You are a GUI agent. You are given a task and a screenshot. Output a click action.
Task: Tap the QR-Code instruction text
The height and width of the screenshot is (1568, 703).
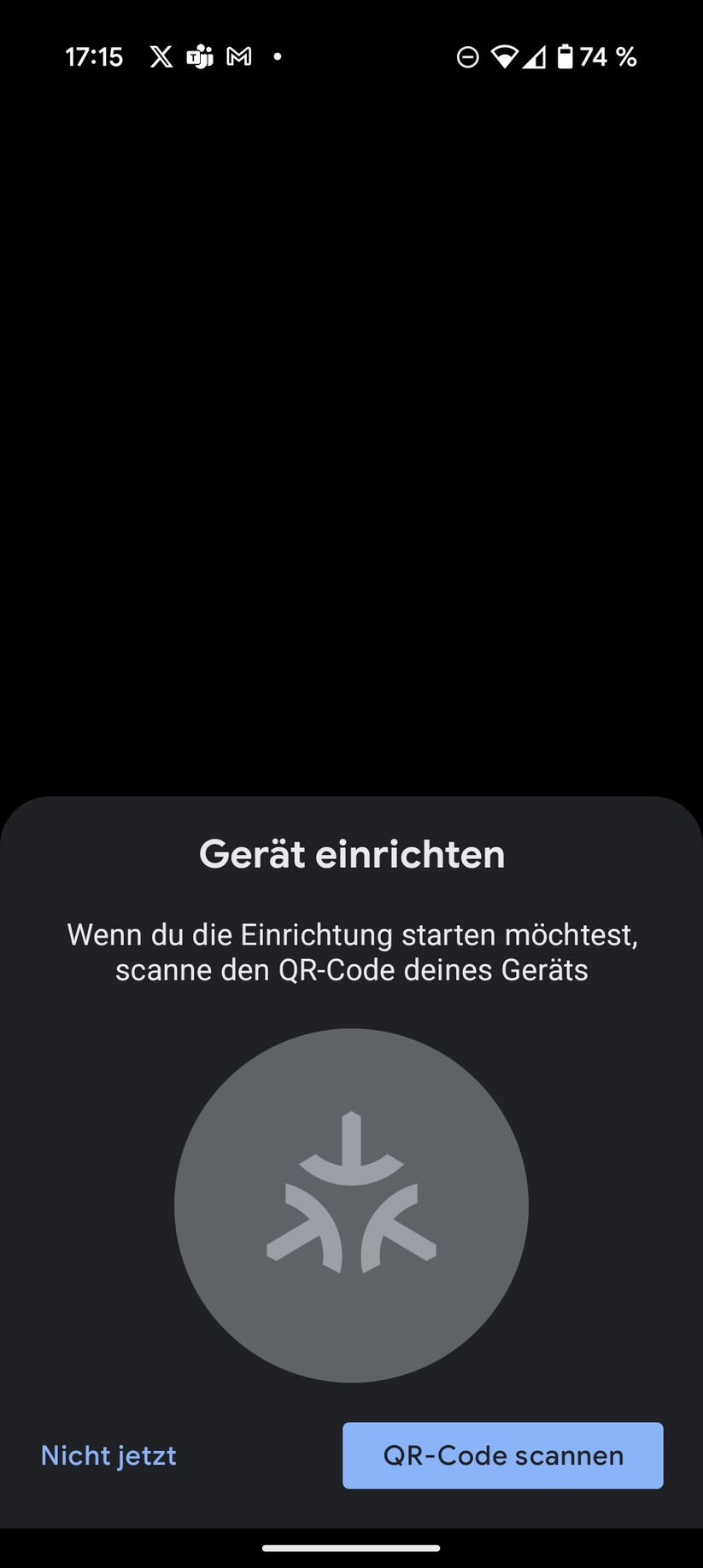tap(351, 951)
